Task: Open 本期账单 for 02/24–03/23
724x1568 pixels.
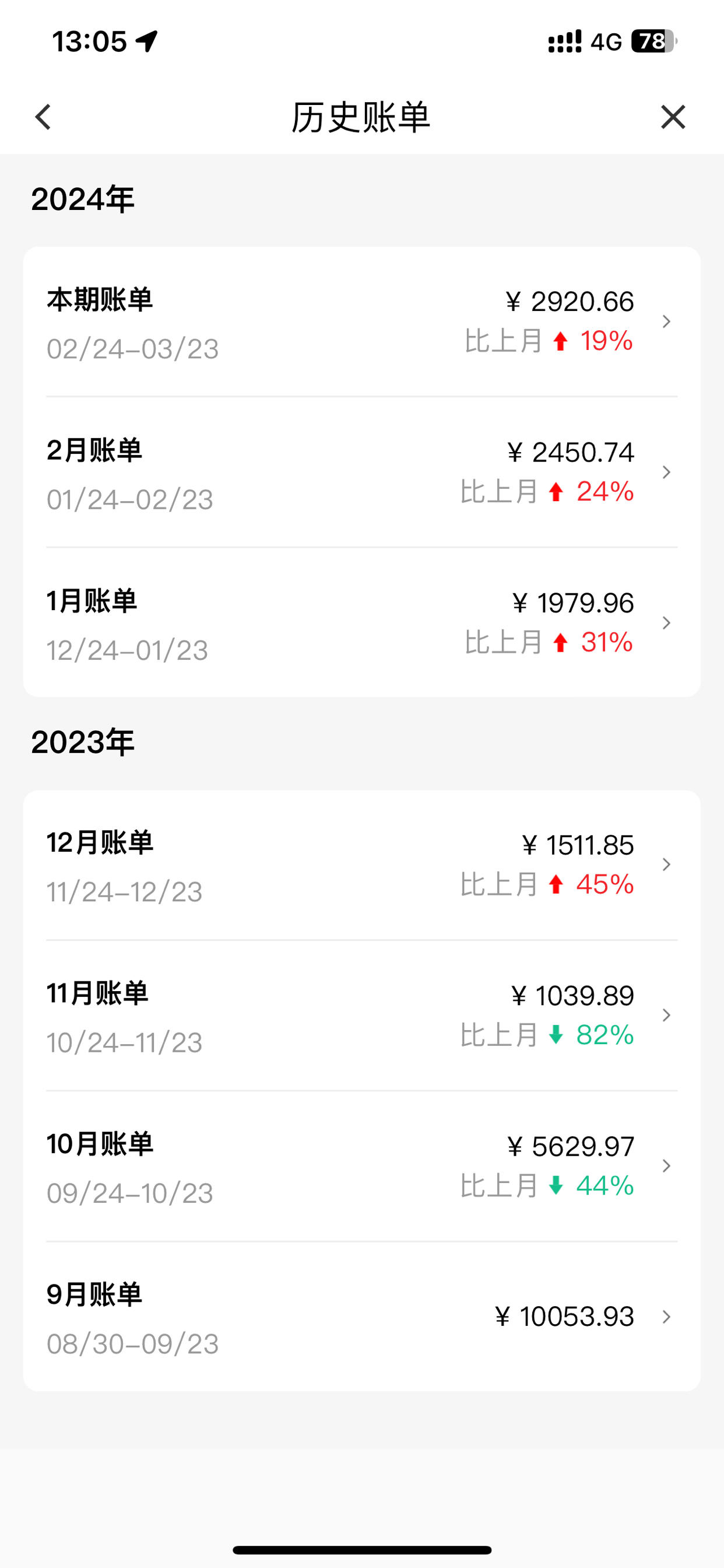Action: pyautogui.click(x=362, y=321)
